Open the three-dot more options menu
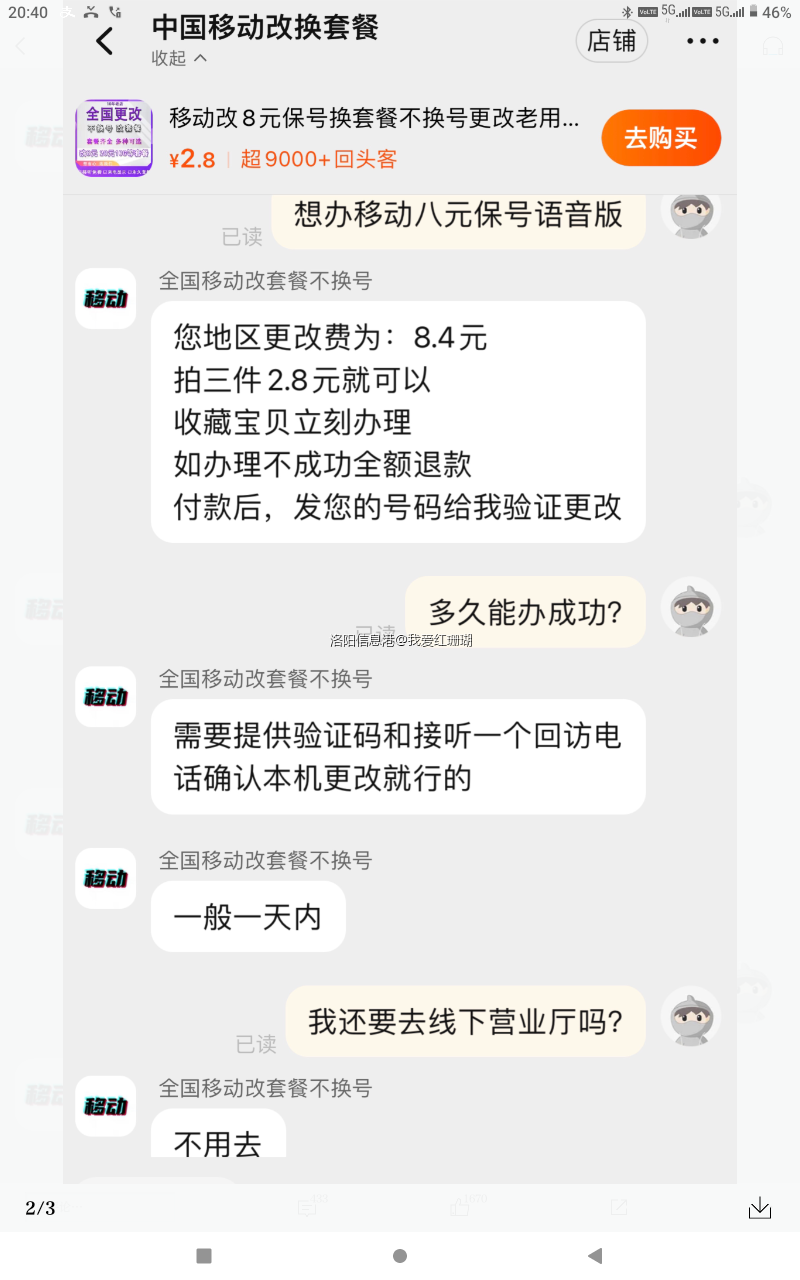800x1280 pixels. (703, 41)
